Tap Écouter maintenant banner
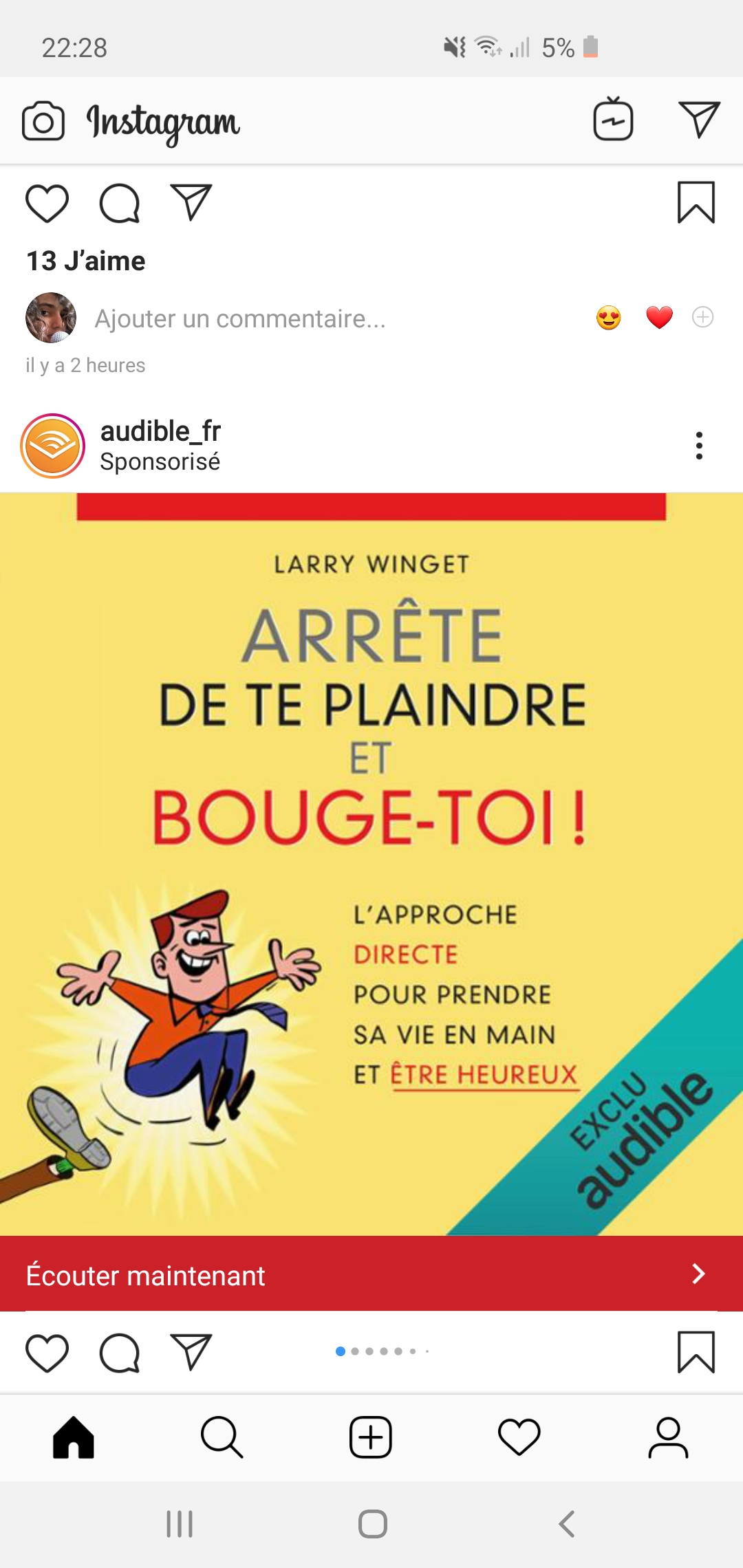The width and height of the screenshot is (743, 1568). (371, 1274)
